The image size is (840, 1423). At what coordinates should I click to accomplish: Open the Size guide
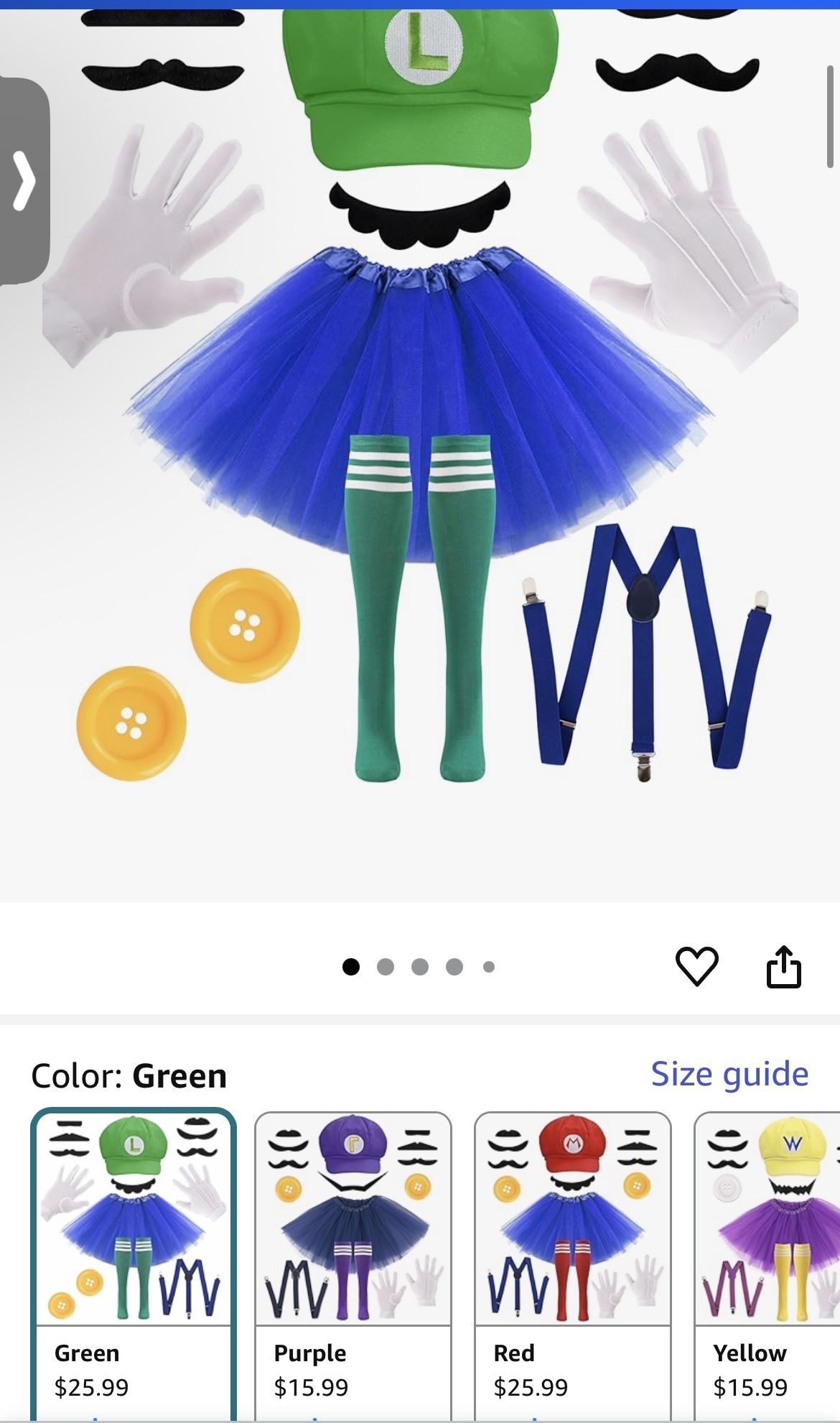(729, 1074)
